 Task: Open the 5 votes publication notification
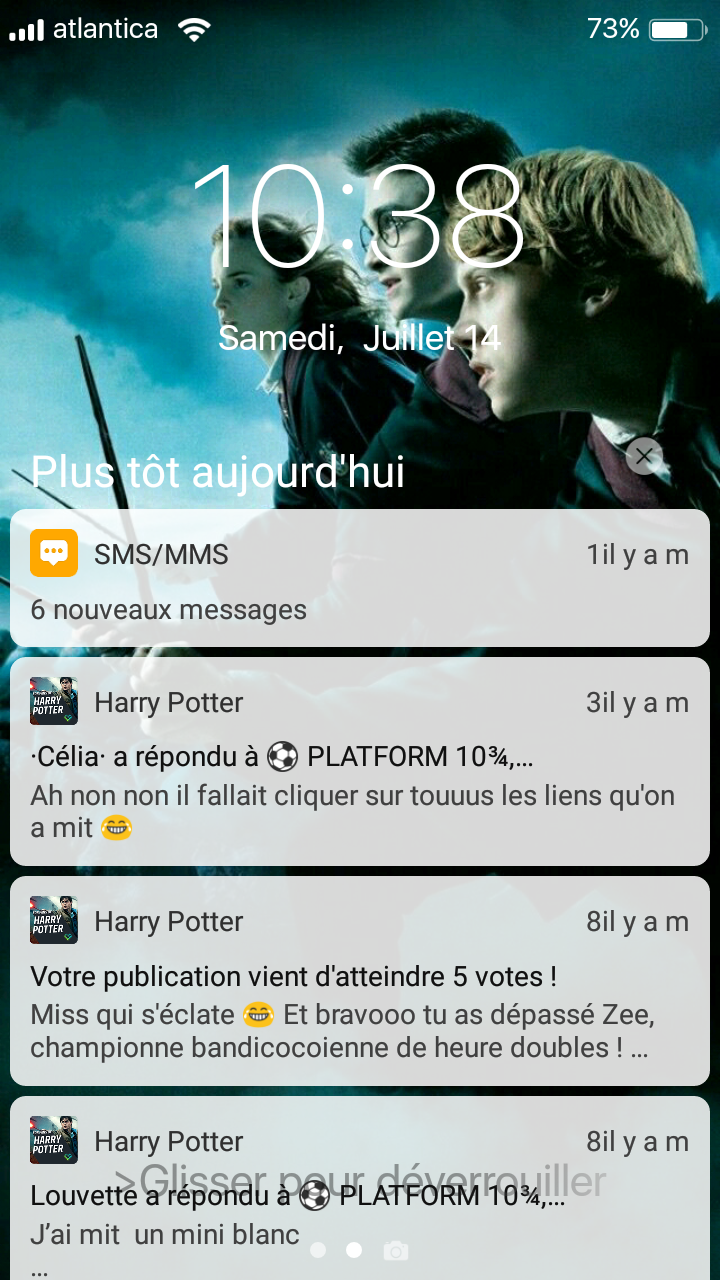(359, 981)
